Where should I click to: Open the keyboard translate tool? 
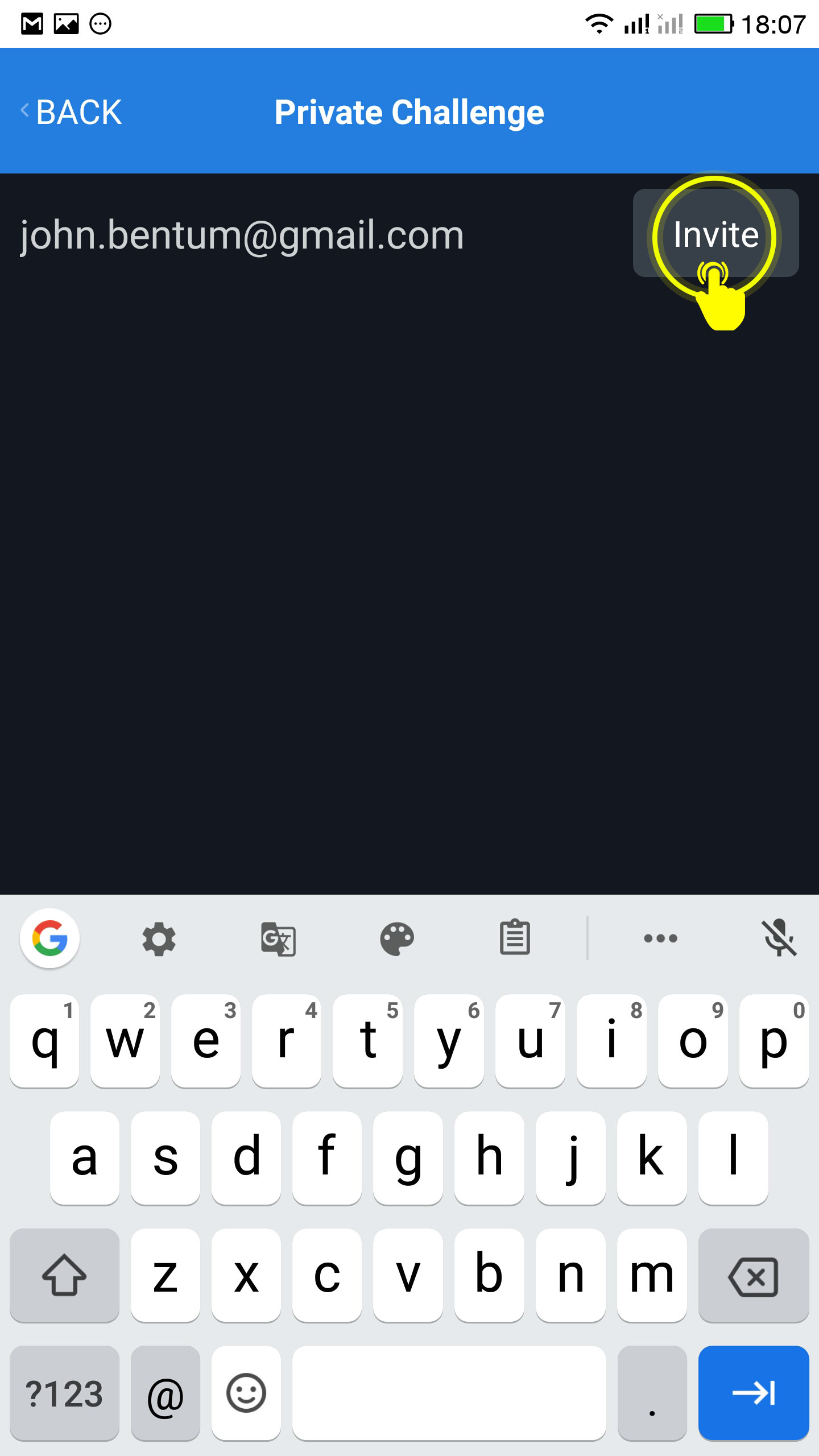pos(278,938)
